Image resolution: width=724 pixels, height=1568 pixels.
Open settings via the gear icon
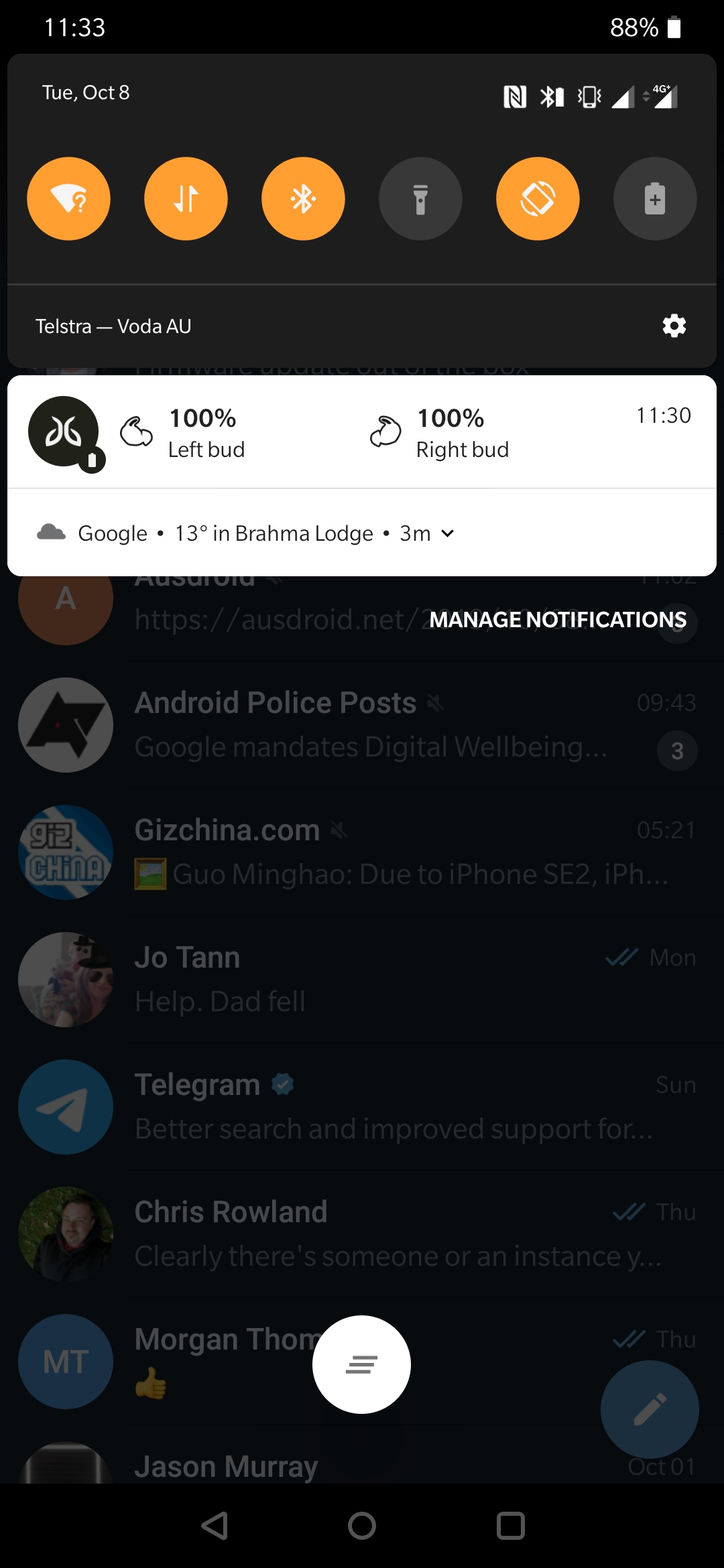[674, 326]
